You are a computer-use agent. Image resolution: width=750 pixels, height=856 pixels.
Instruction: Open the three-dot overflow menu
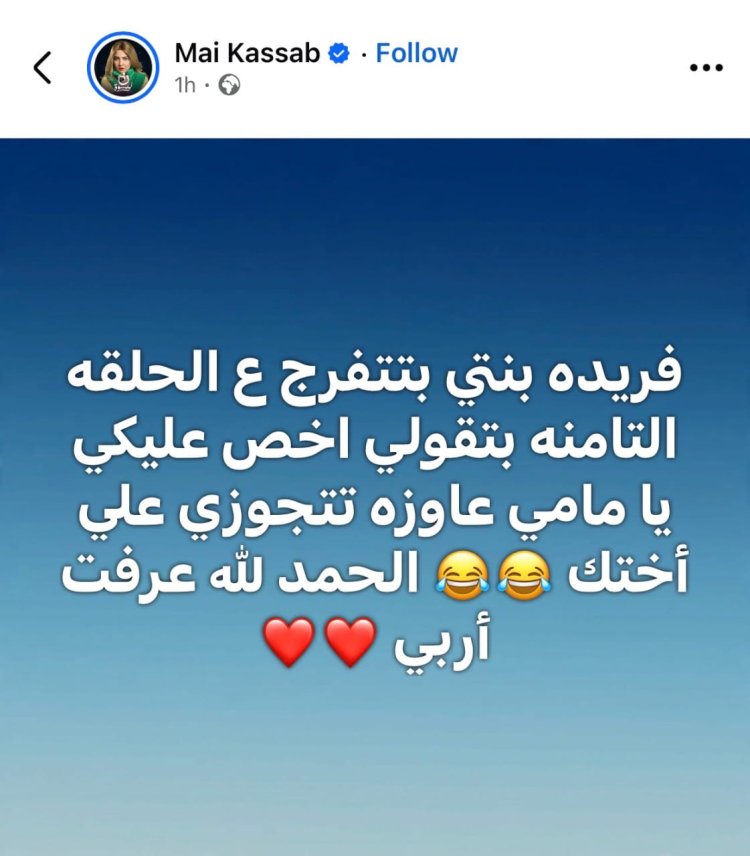pyautogui.click(x=706, y=67)
